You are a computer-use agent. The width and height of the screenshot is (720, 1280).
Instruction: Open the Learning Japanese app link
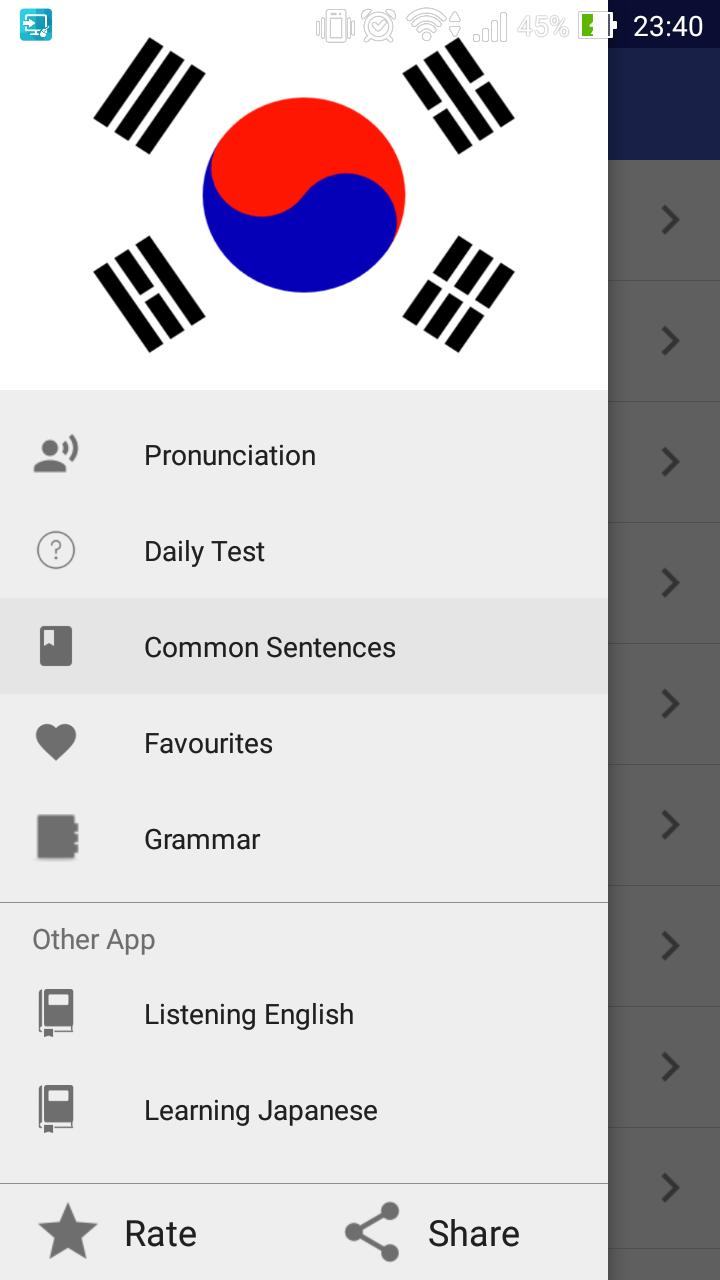[x=260, y=1110]
